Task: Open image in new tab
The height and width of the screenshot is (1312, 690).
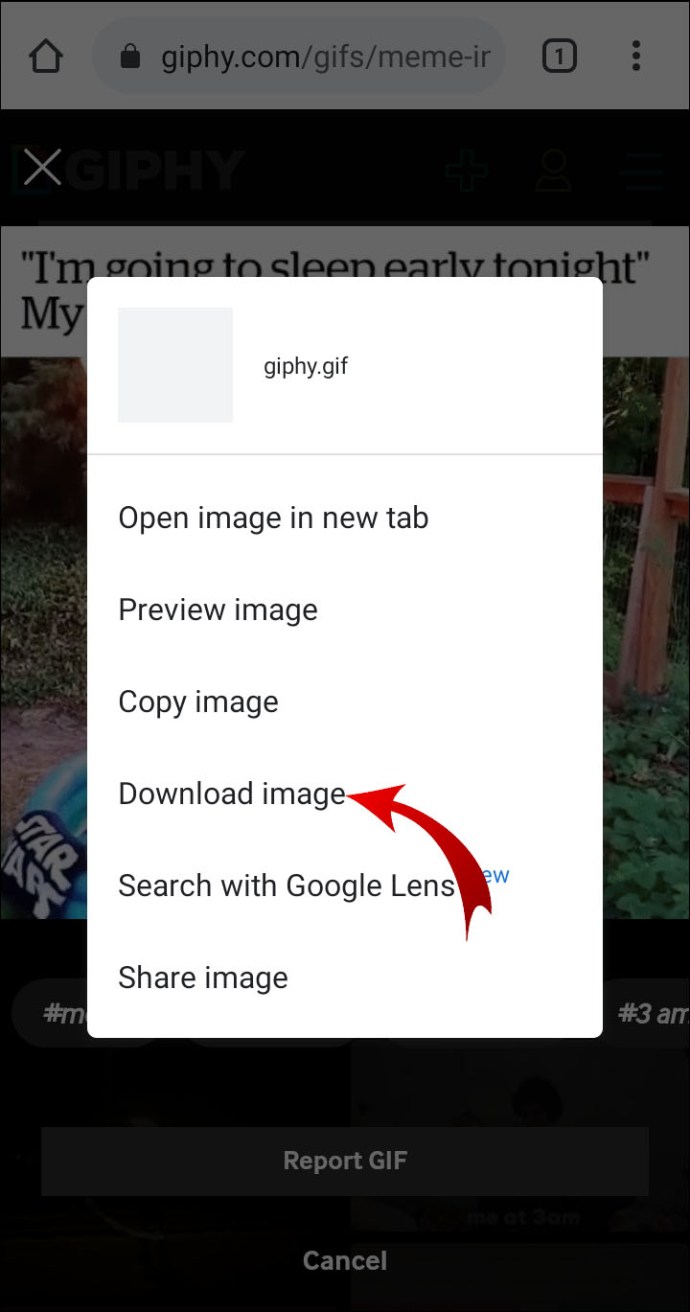Action: [x=273, y=518]
